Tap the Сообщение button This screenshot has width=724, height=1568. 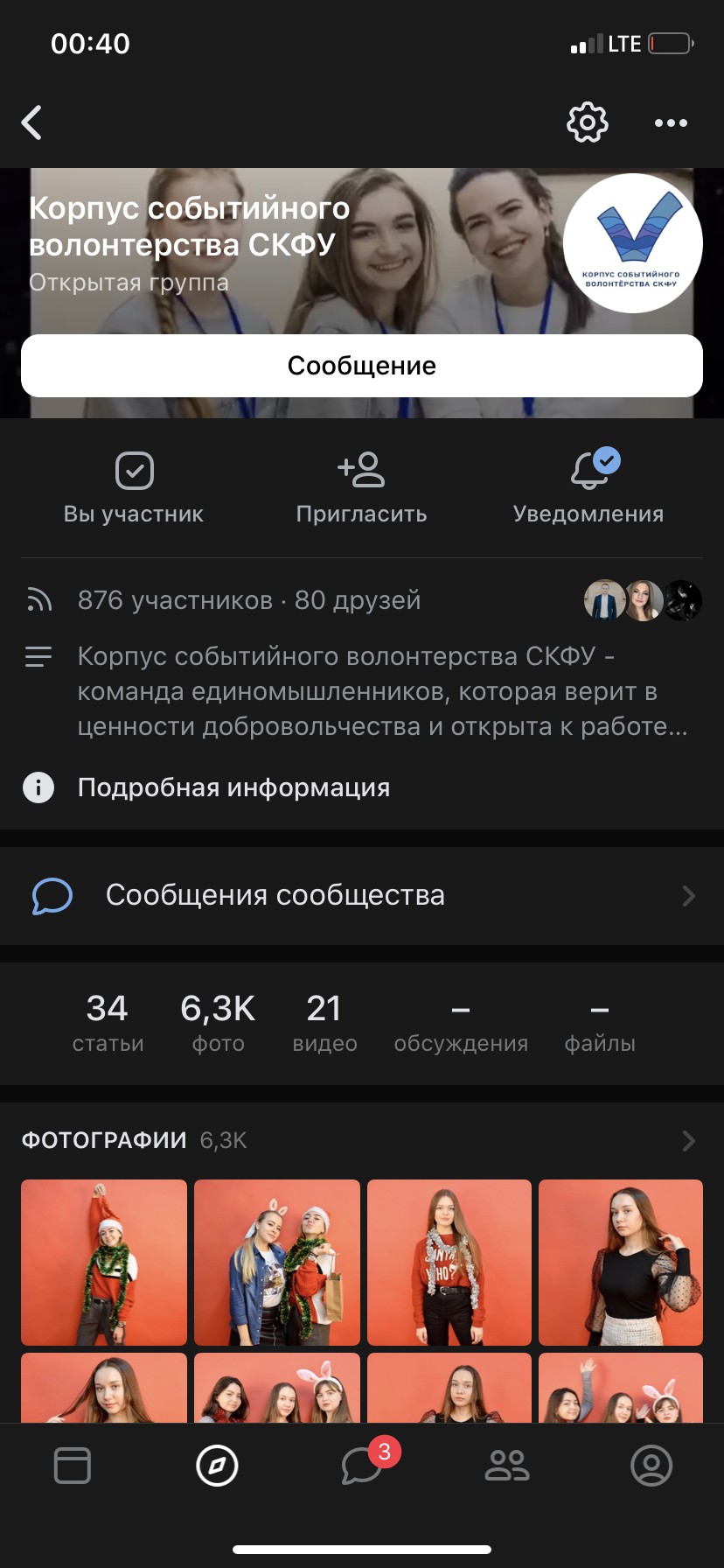(362, 366)
